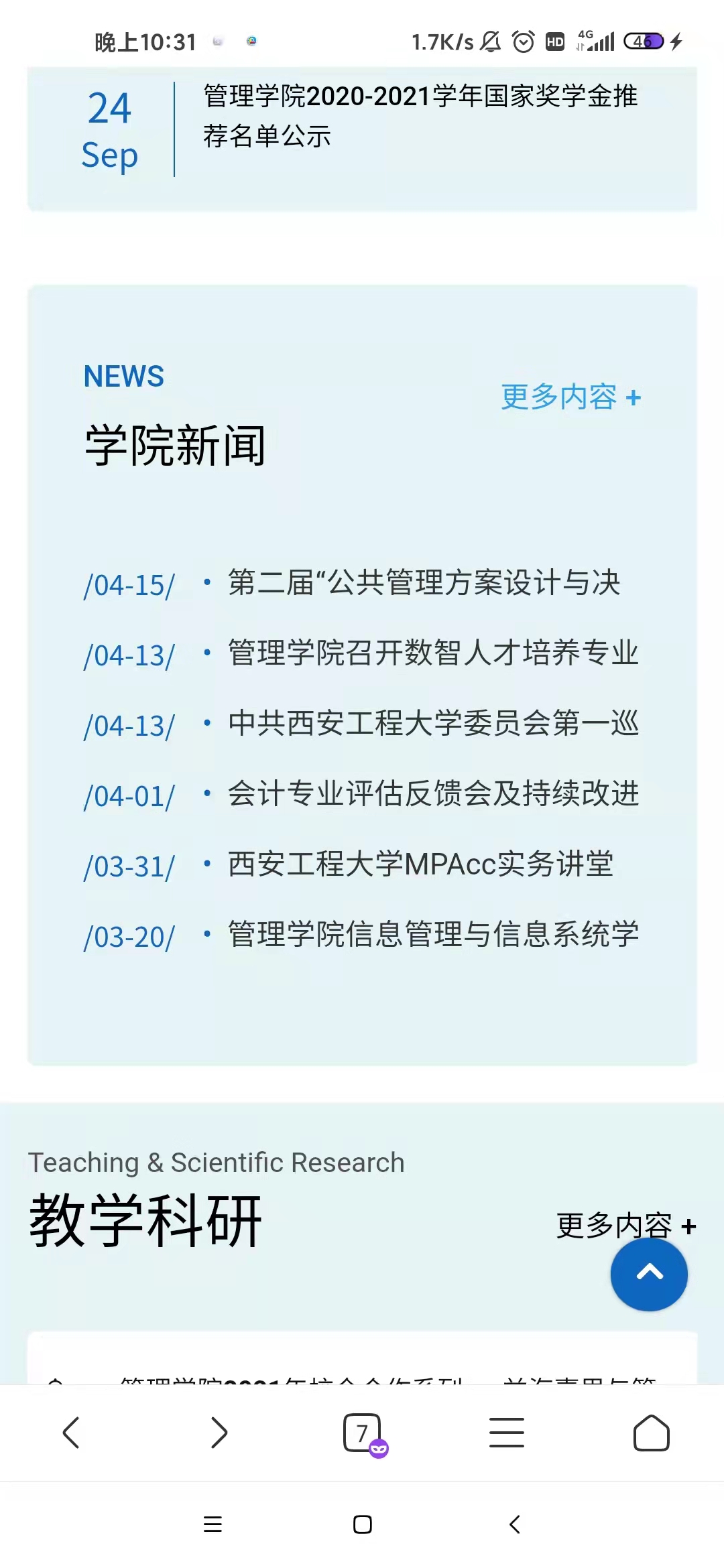The height and width of the screenshot is (1568, 724).
Task: Tap the blue back-to-top arrow button
Action: pyautogui.click(x=649, y=1274)
